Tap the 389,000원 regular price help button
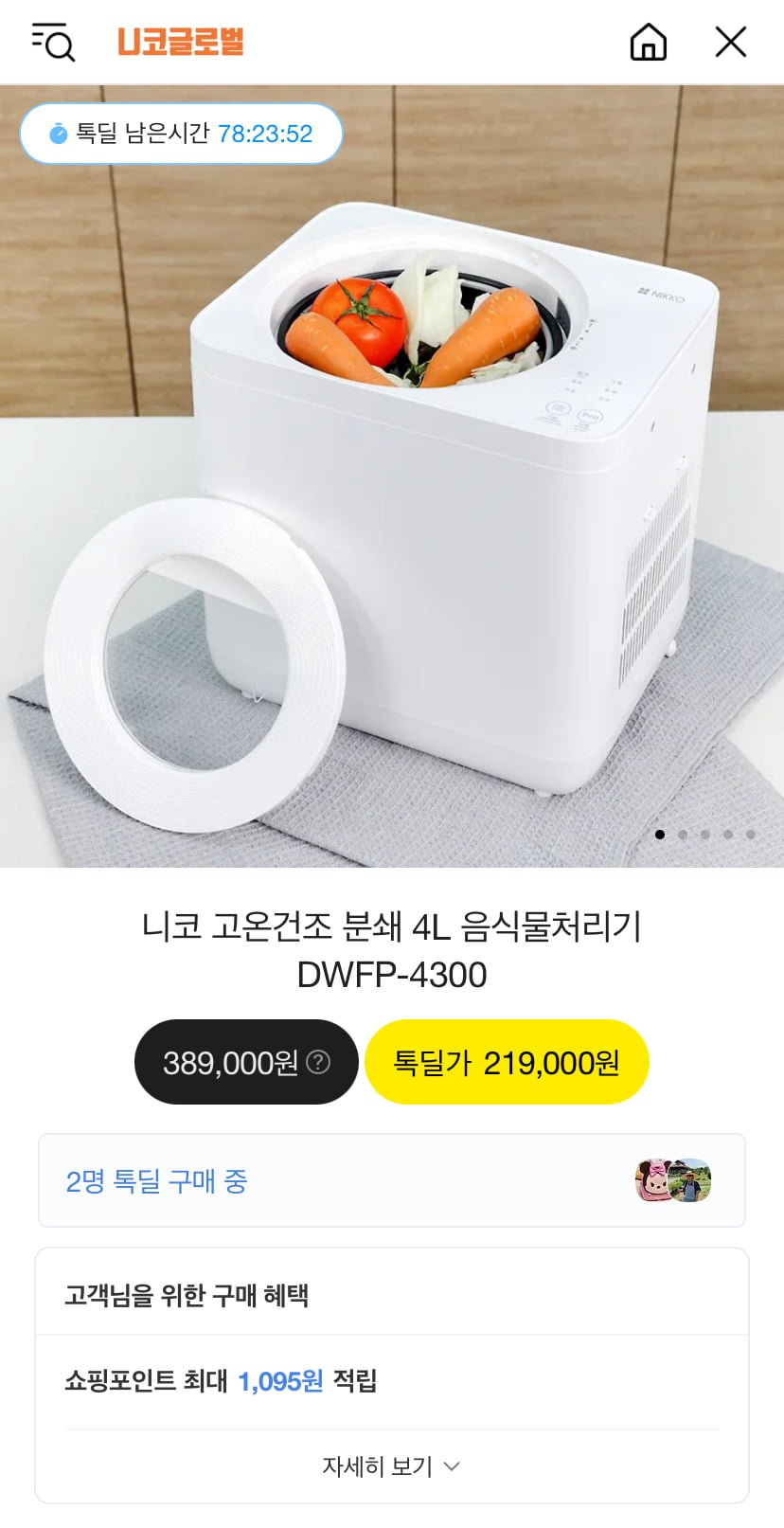Image resolution: width=784 pixels, height=1528 pixels. tap(319, 1062)
